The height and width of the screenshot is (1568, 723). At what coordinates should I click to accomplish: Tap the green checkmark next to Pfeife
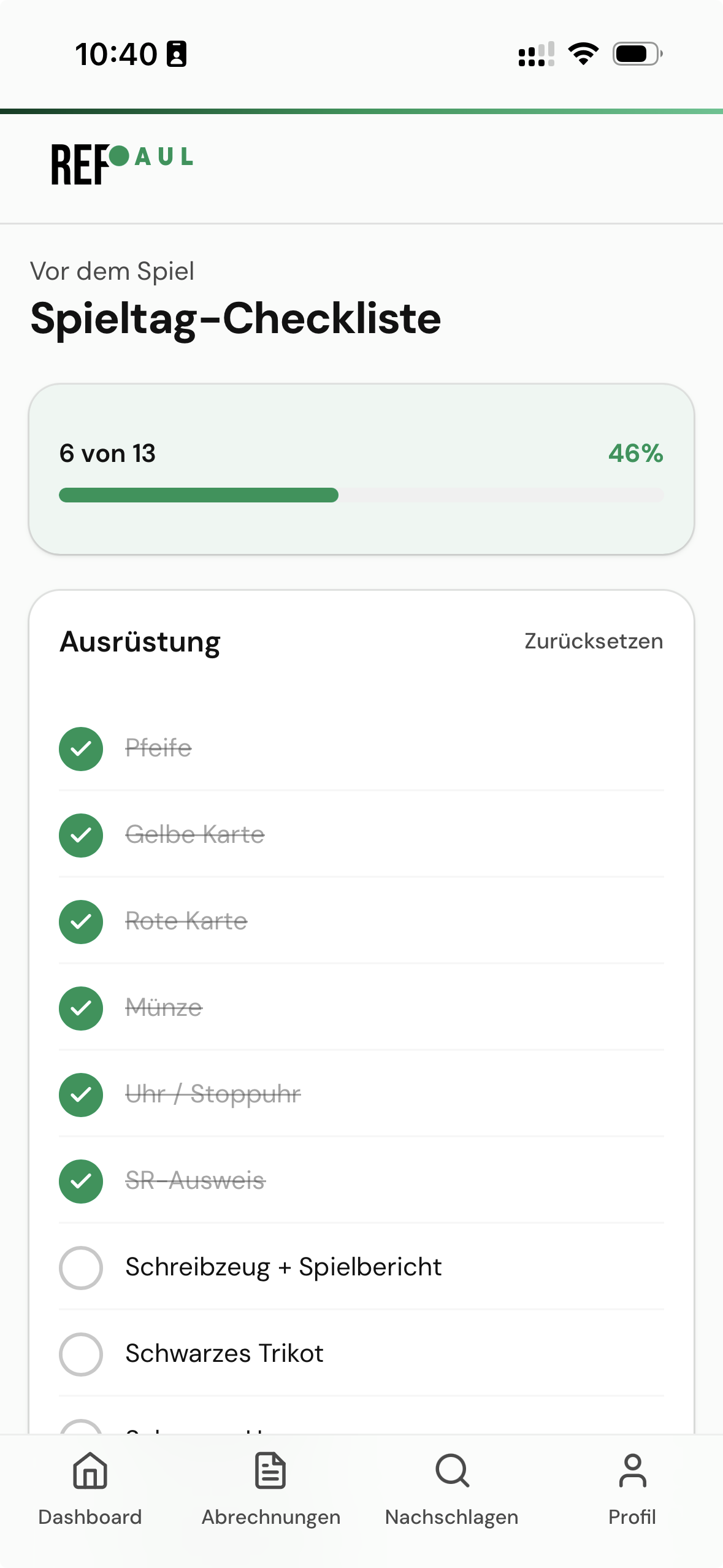tap(80, 748)
